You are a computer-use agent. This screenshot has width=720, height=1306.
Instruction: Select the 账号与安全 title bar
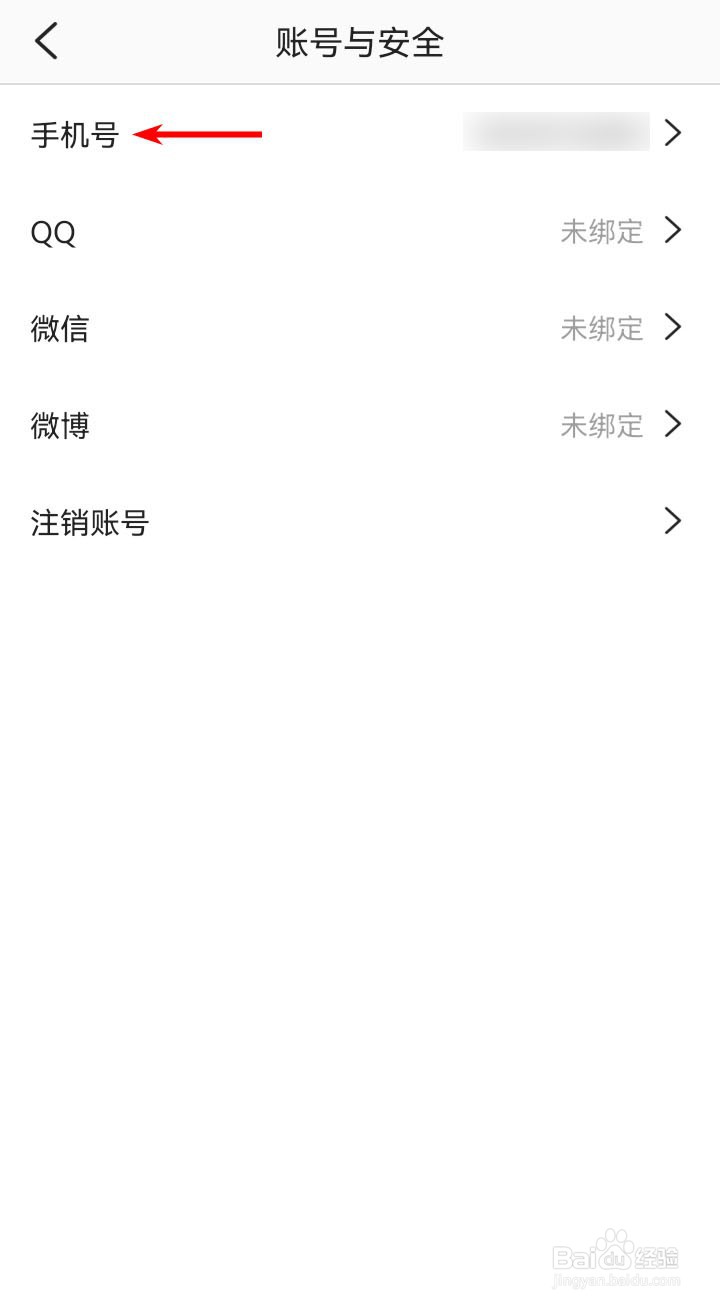click(x=360, y=42)
